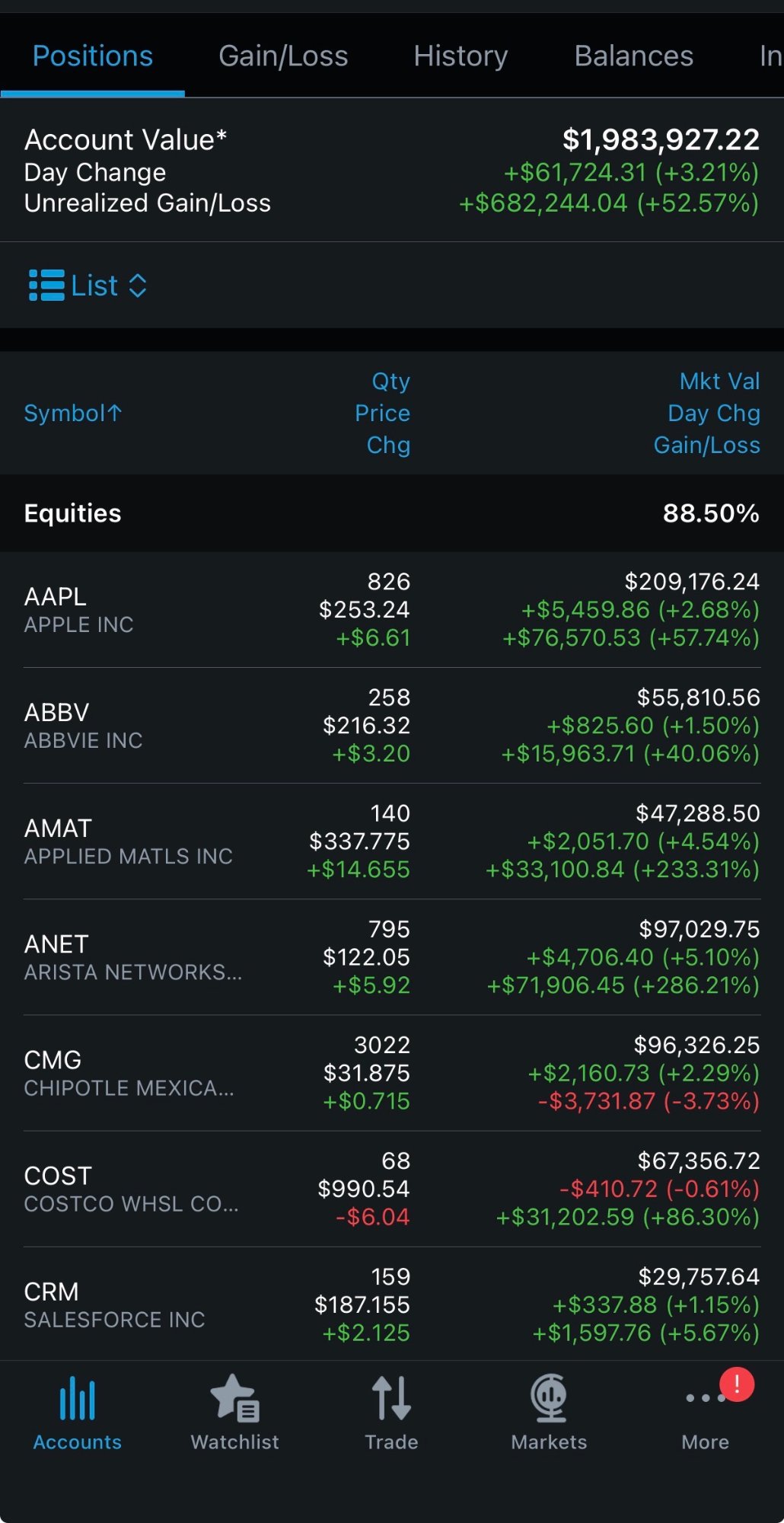Toggle Symbol column sort order
The image size is (784, 1523).
click(73, 413)
